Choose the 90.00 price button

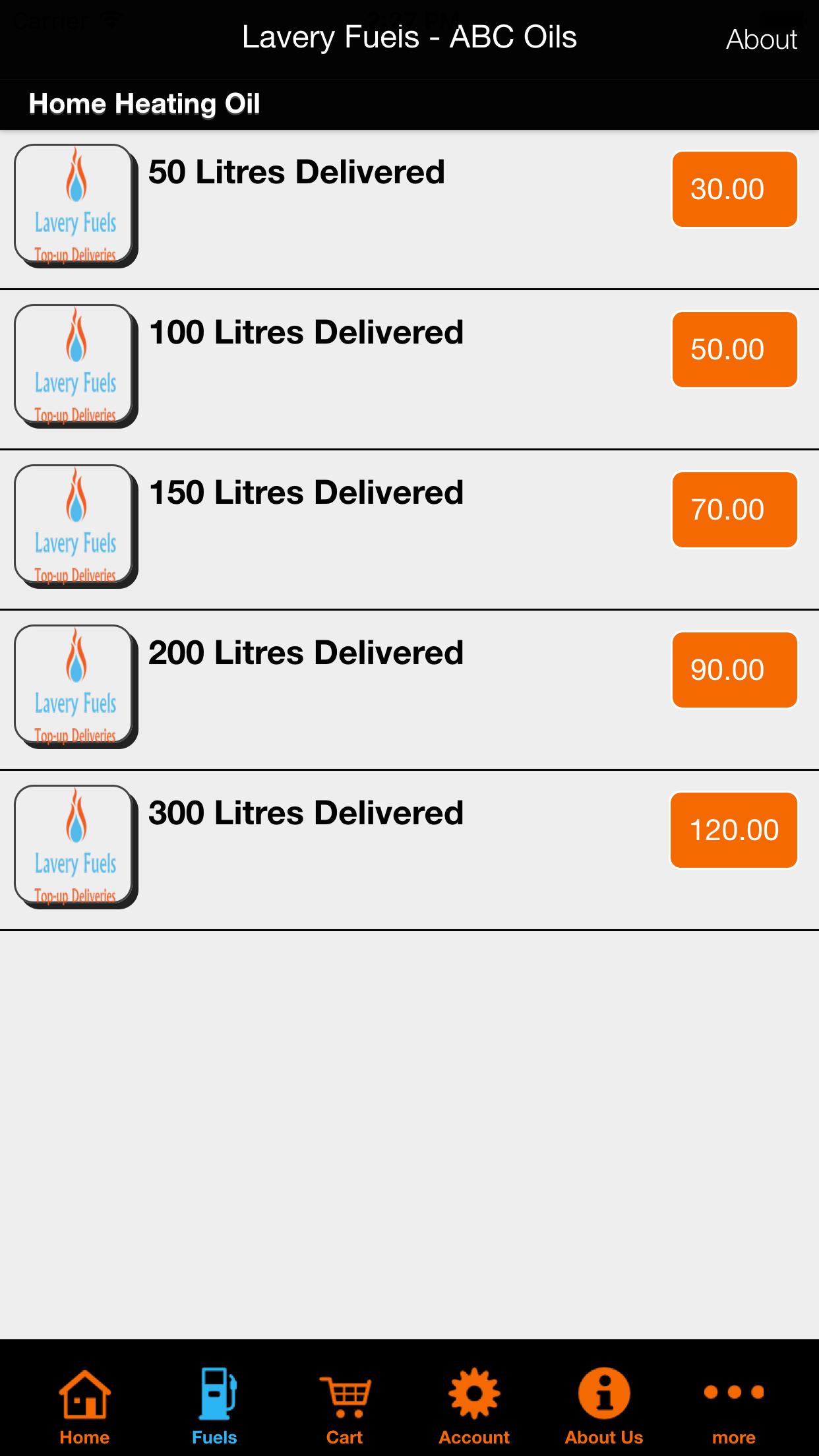tap(735, 670)
